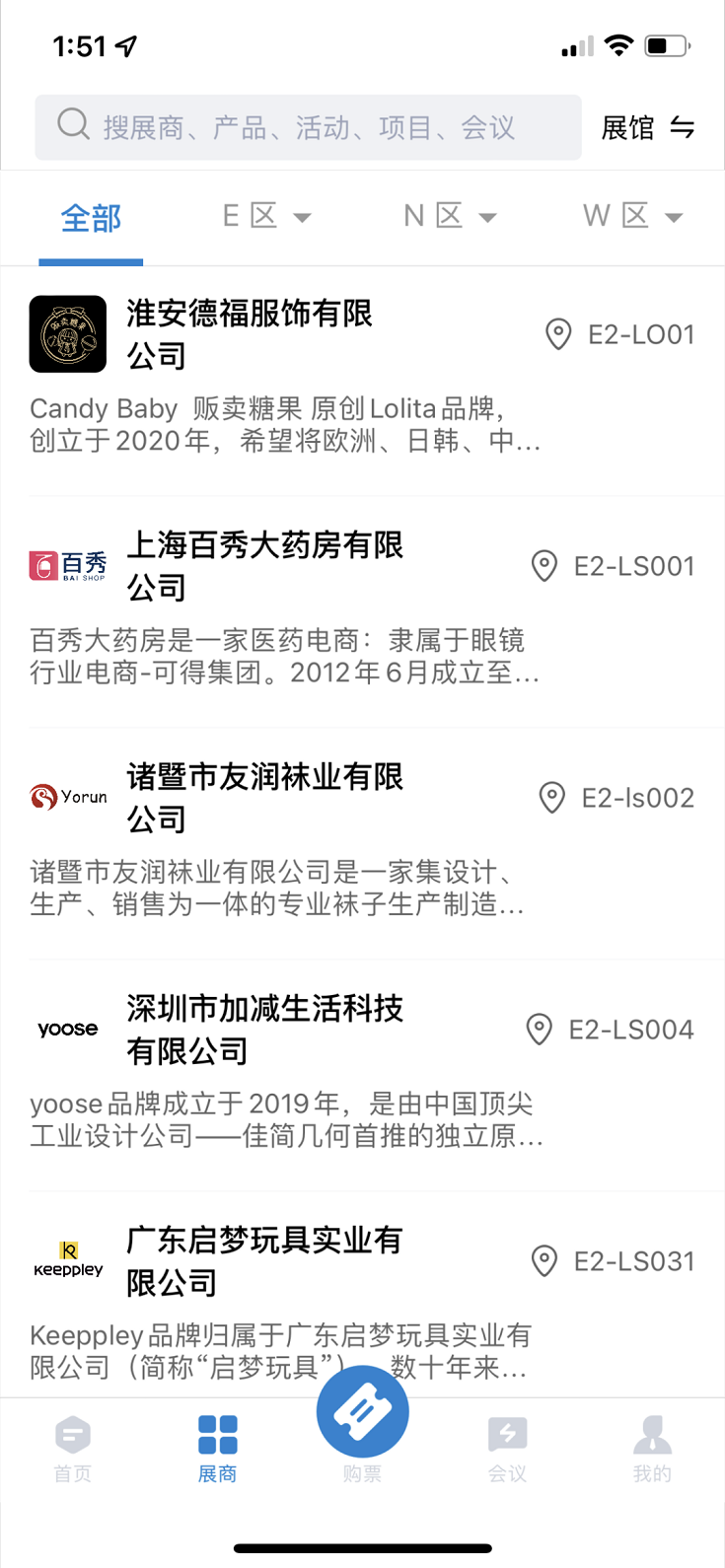Tap the search box for exhibitors and products
This screenshot has height=1568, width=725.
[x=308, y=127]
